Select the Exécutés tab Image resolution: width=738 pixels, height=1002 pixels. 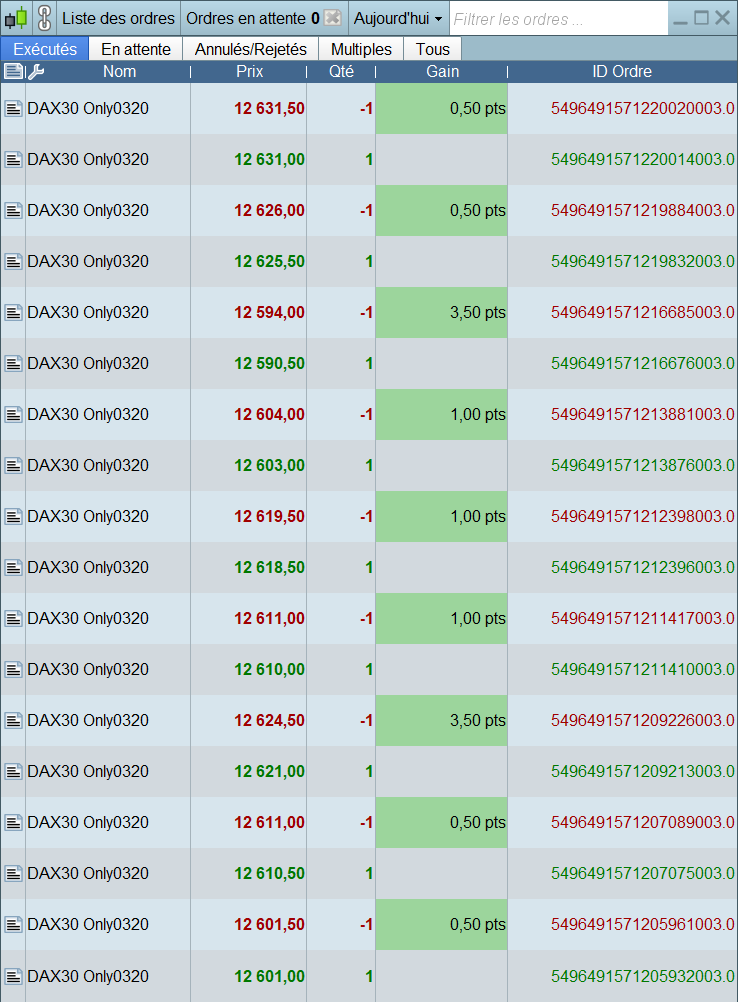pyautogui.click(x=45, y=49)
